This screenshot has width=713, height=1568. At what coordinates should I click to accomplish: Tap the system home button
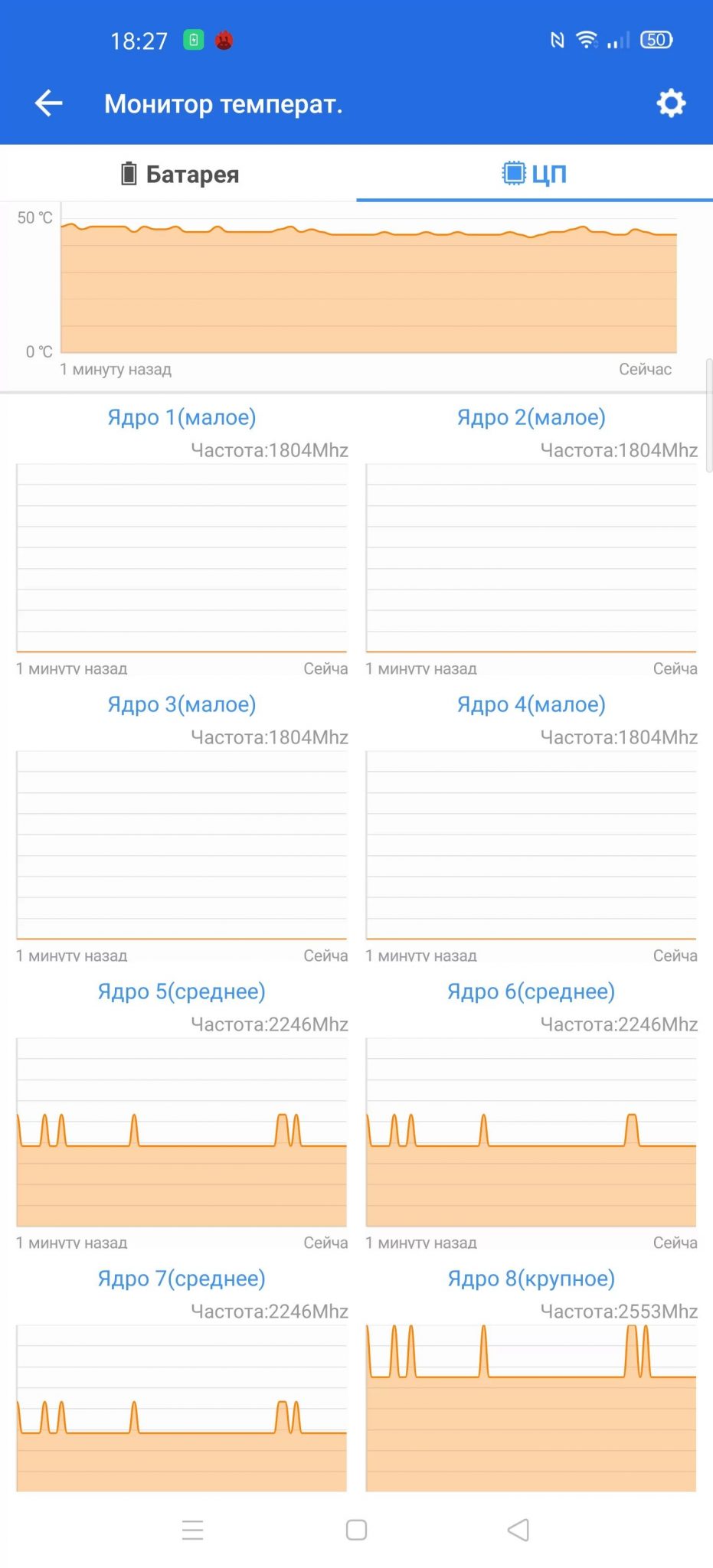(x=356, y=1530)
